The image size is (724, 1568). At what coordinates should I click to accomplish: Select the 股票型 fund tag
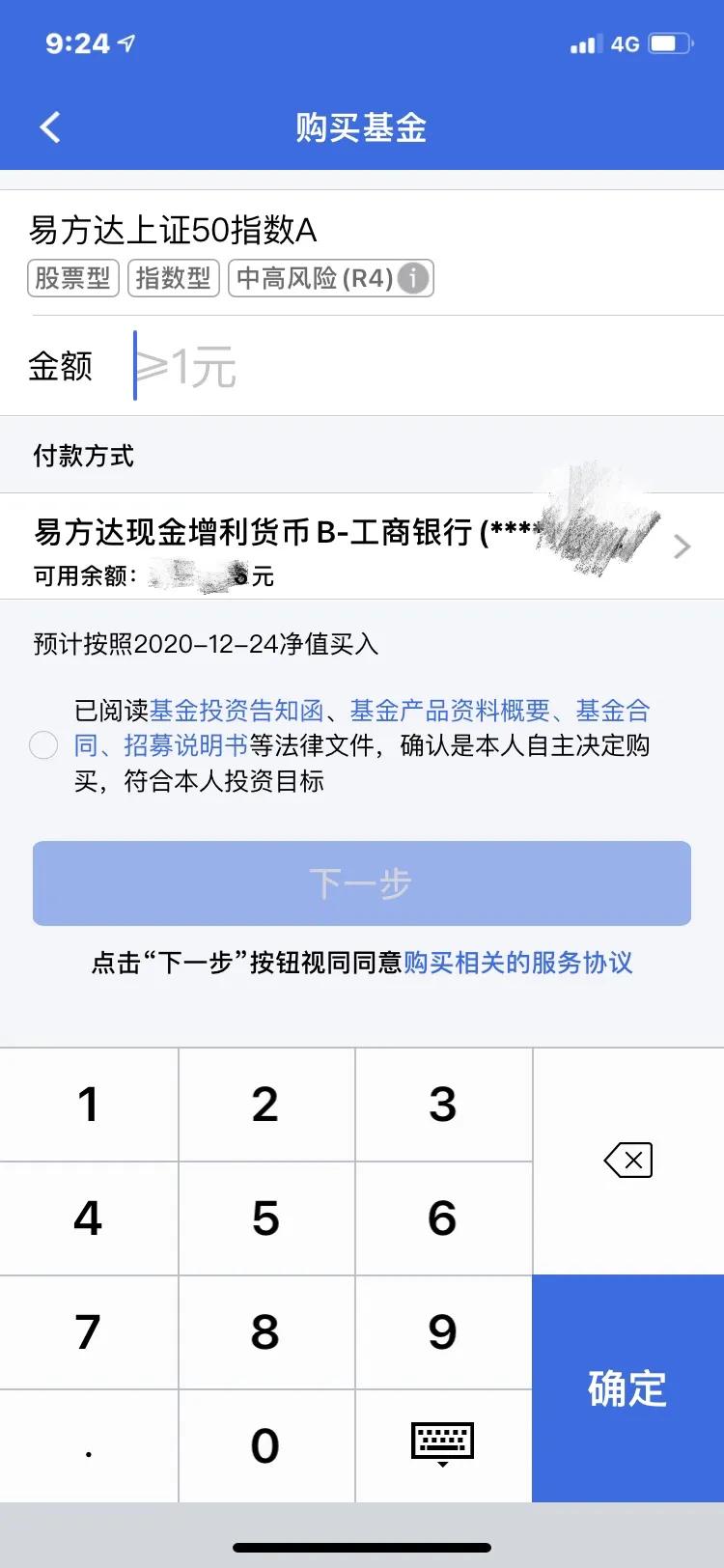click(x=72, y=278)
